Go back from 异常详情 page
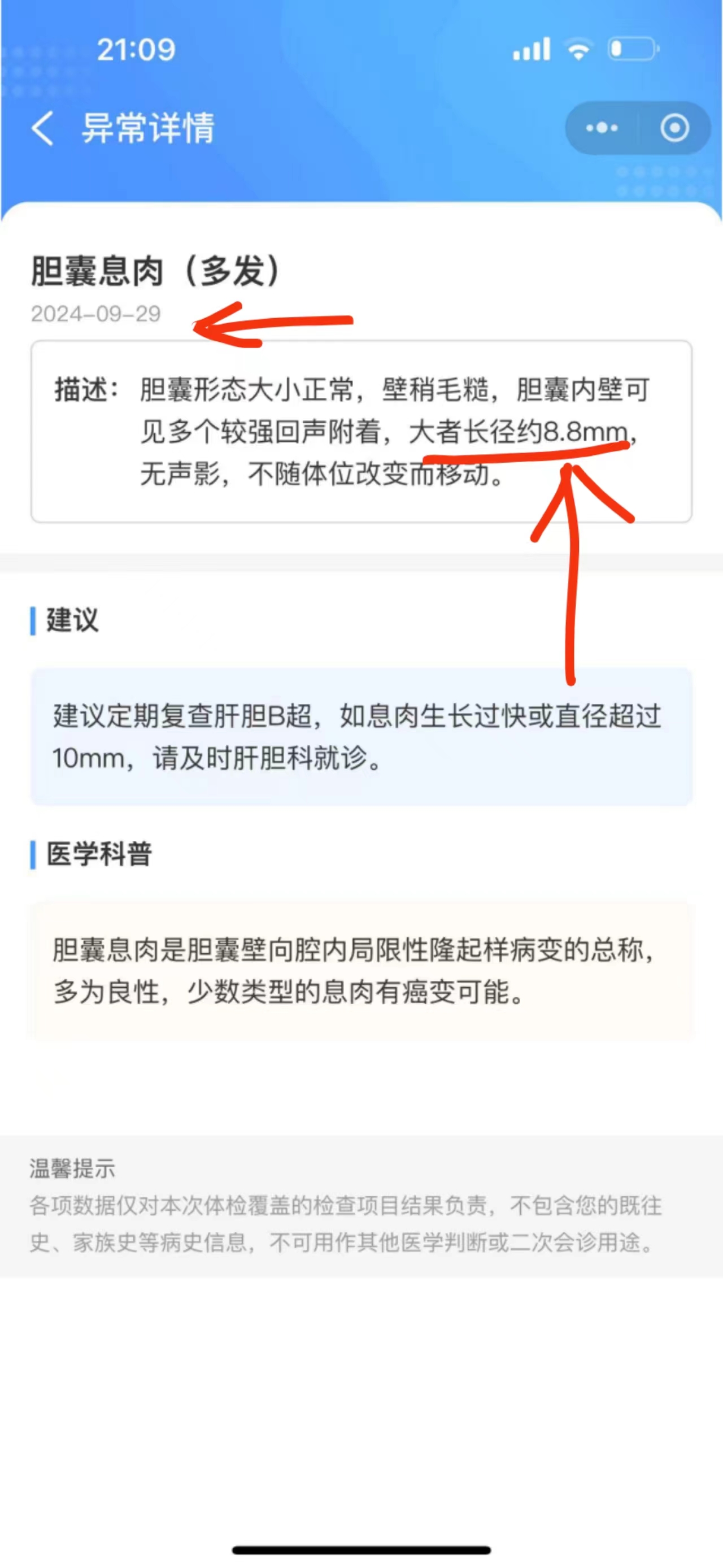Viewport: 723px width, 1568px height. 42,128
